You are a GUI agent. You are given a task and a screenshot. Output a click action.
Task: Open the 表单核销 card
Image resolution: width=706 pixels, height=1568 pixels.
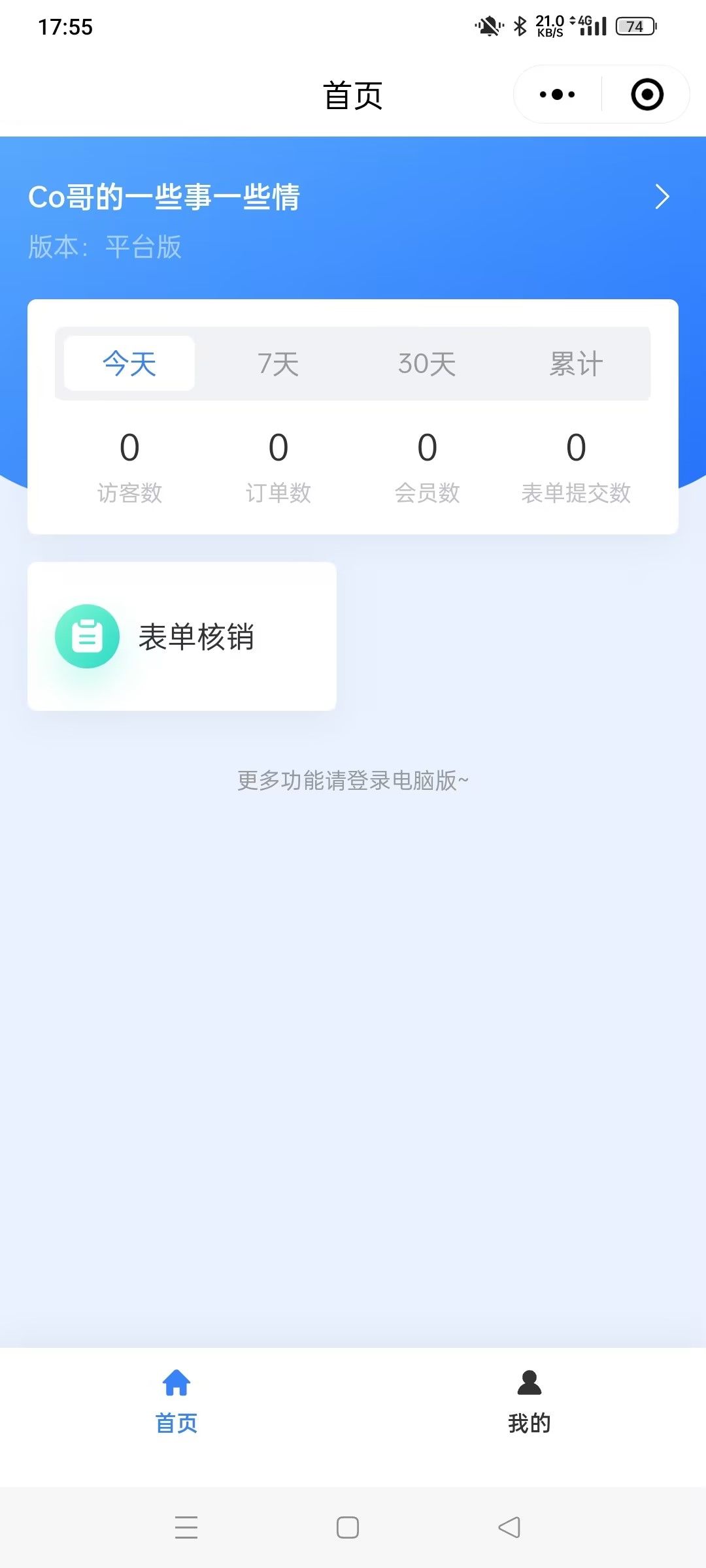182,636
